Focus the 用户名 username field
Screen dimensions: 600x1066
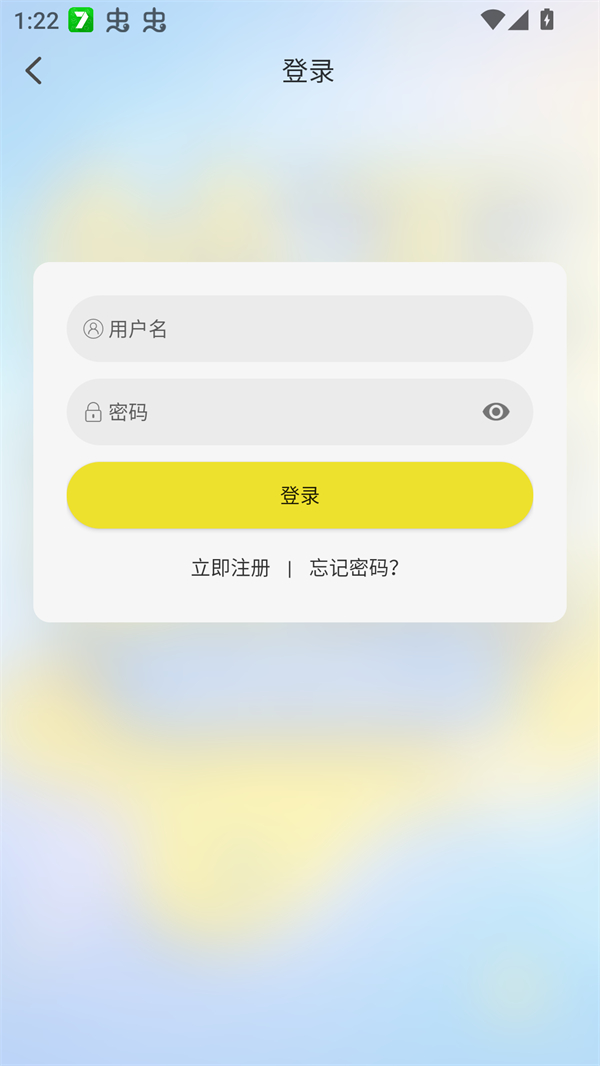[x=300, y=329]
